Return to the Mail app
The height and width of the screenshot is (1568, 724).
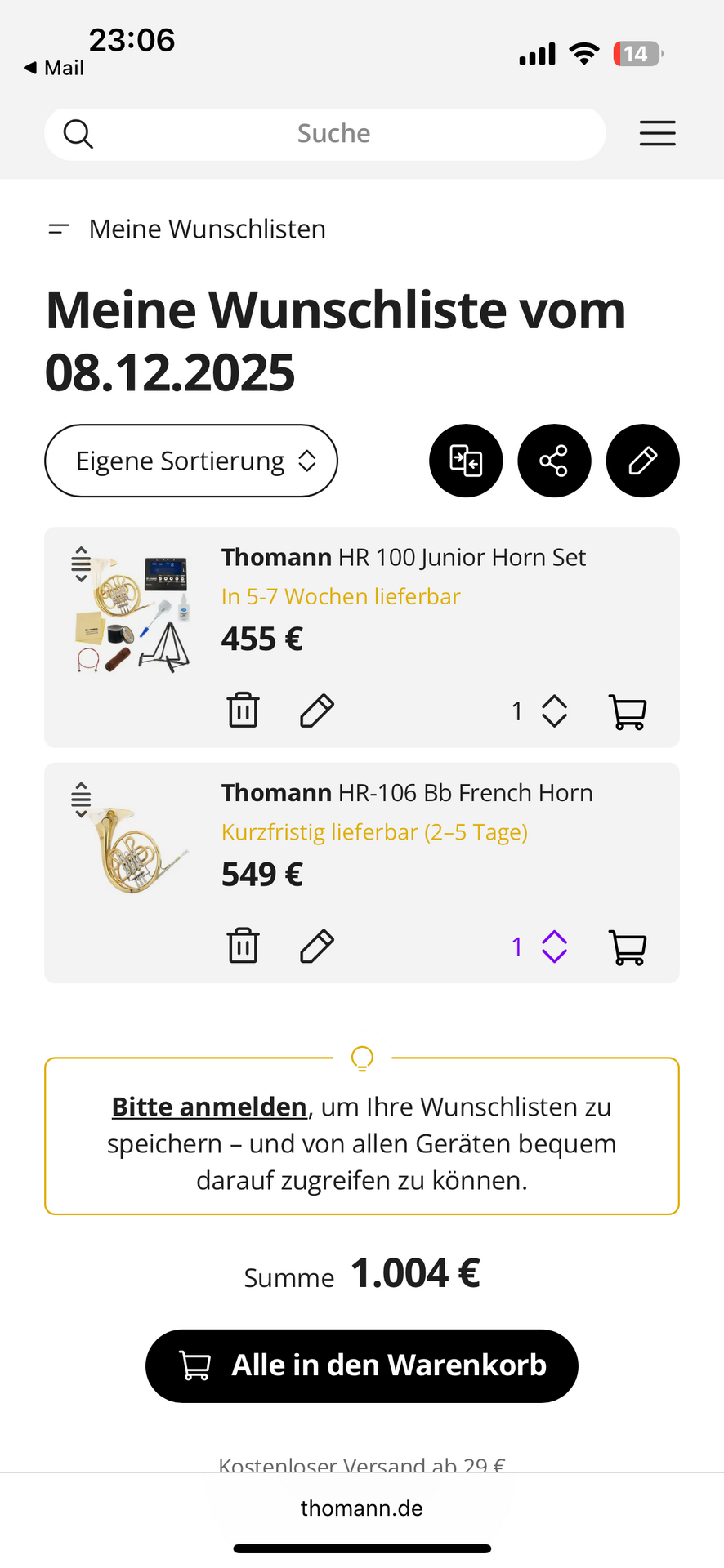click(54, 68)
